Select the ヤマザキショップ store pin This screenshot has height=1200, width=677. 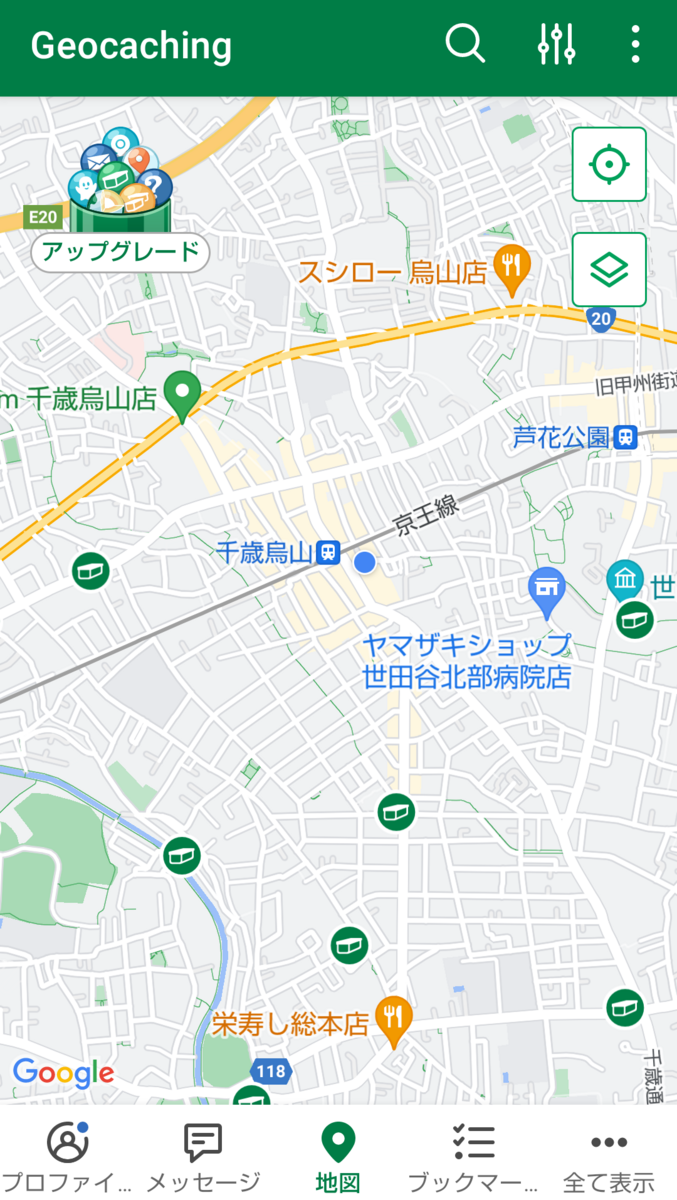pyautogui.click(x=546, y=593)
